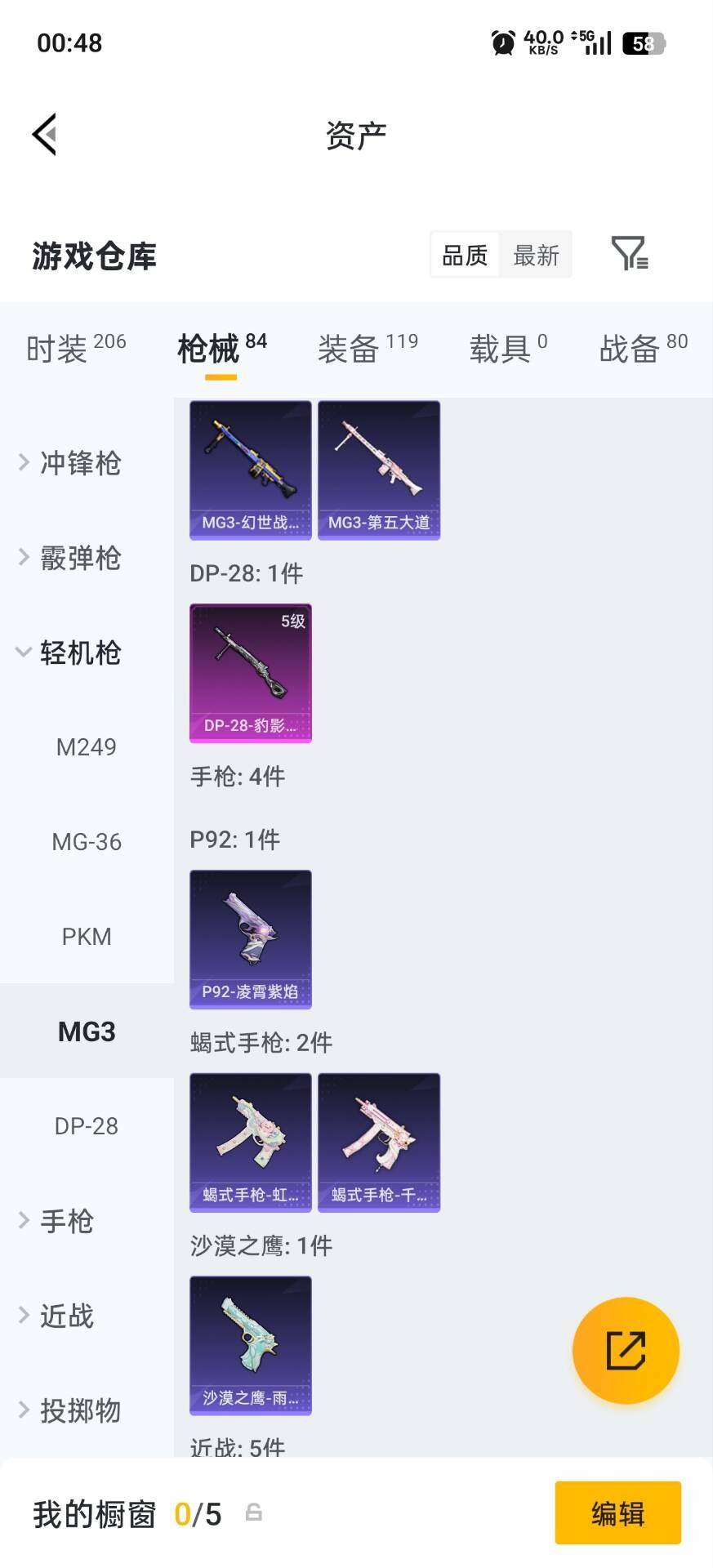Expand the 投掷物 category

click(79, 1410)
